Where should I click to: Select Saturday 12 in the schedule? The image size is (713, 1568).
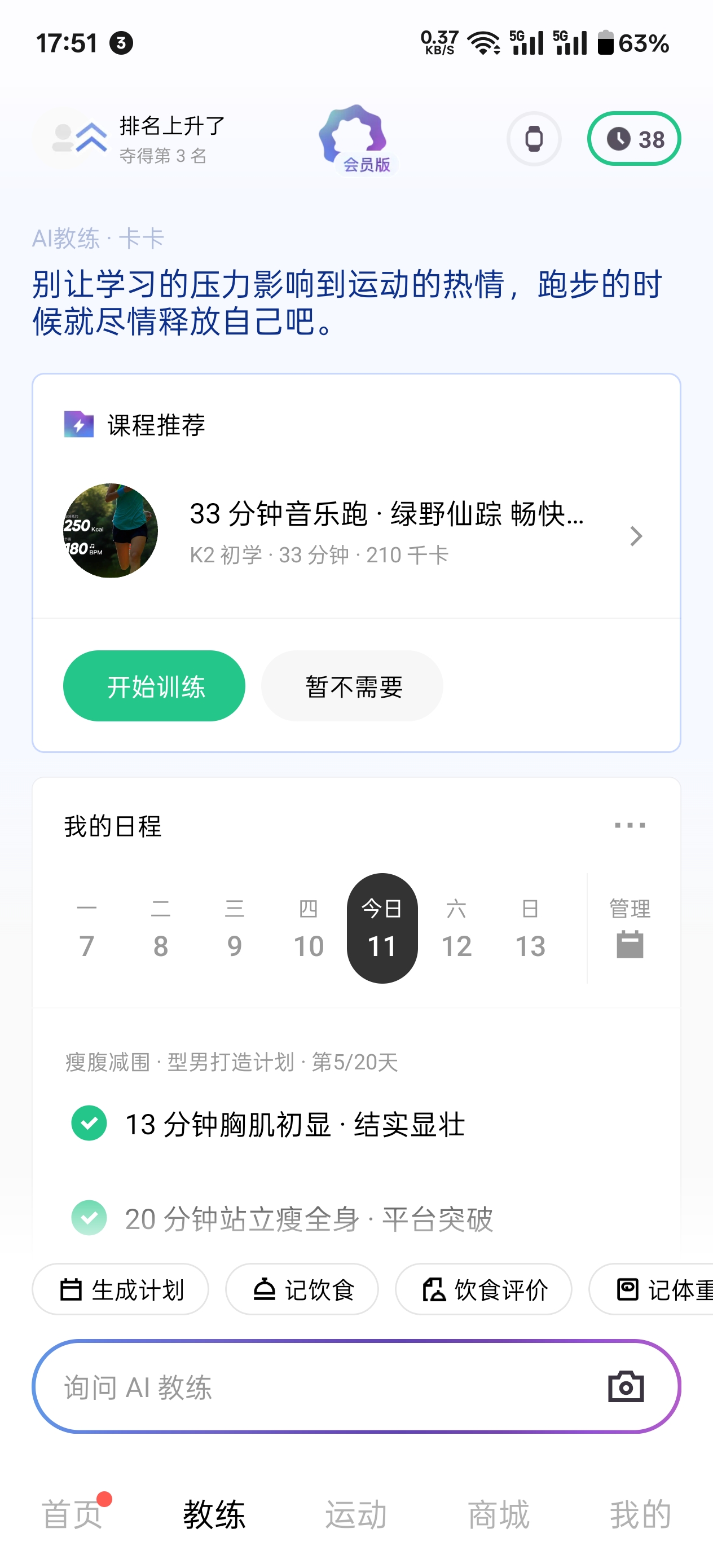click(456, 928)
